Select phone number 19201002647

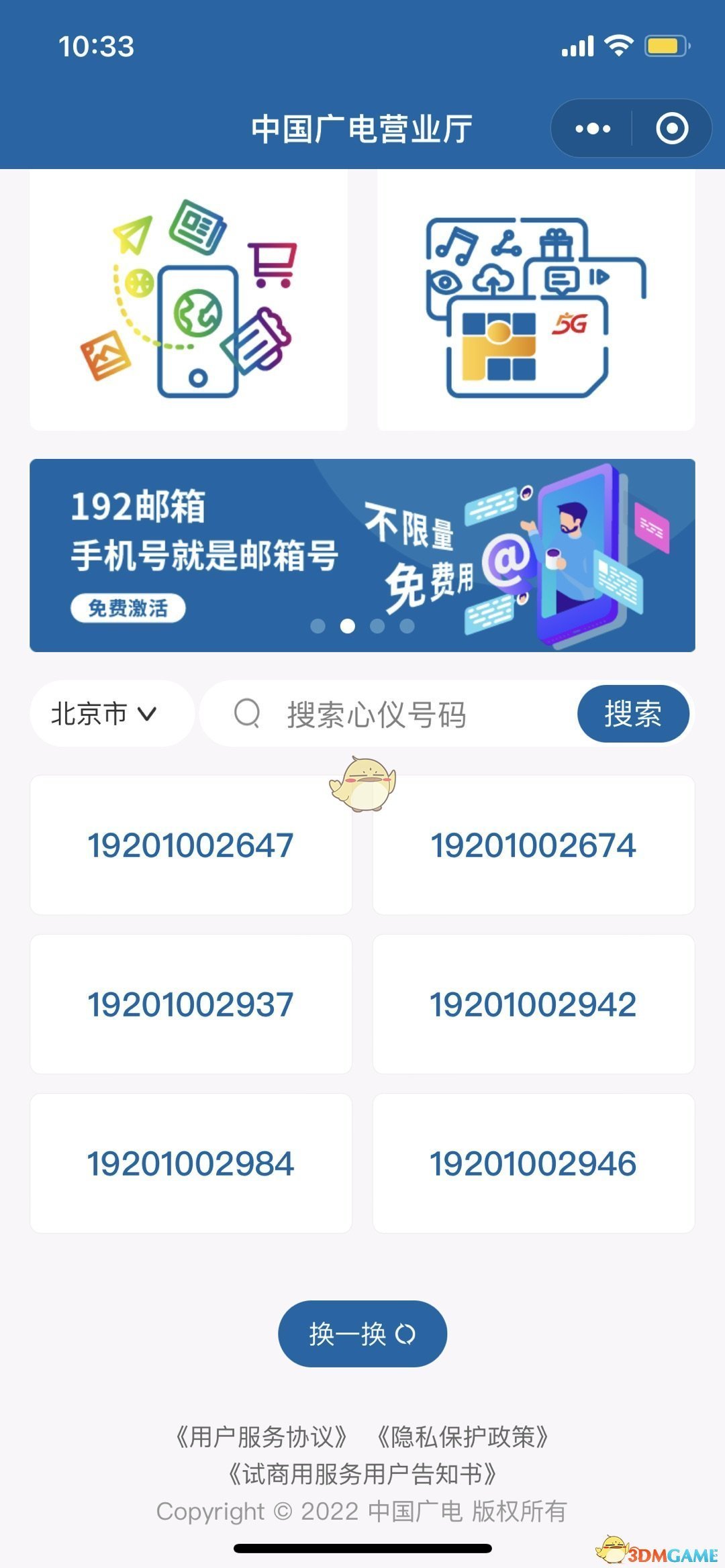click(190, 845)
